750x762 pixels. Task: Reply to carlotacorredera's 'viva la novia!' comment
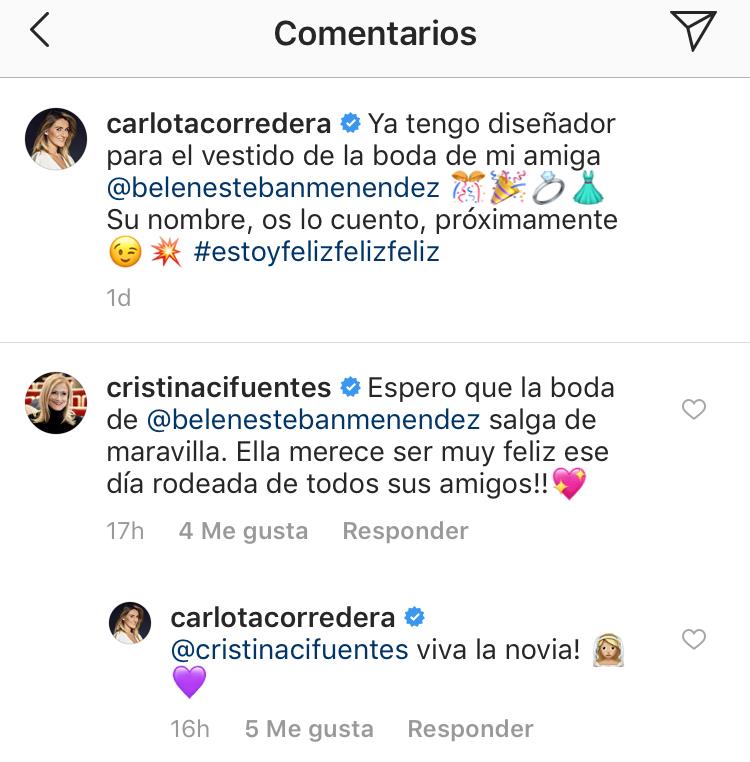coord(470,729)
